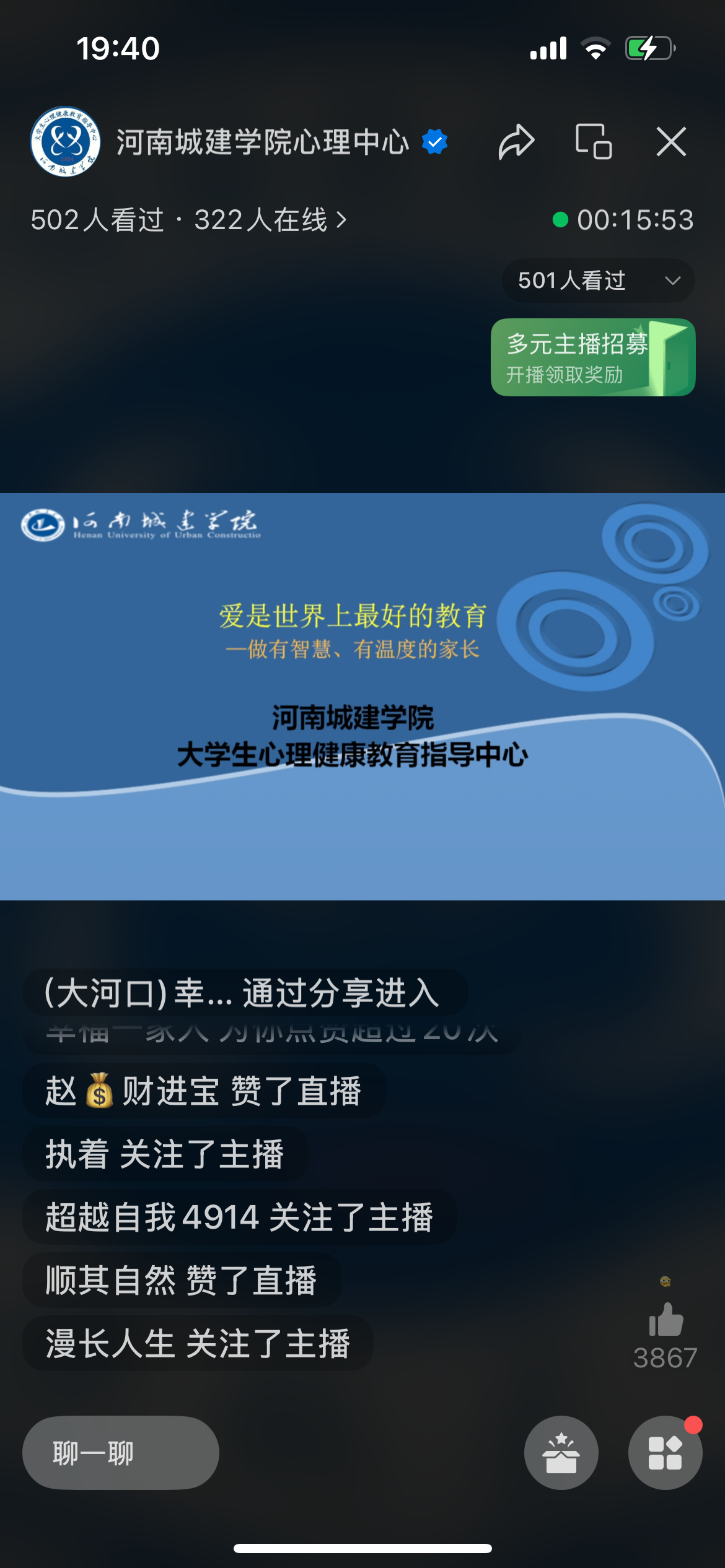Viewport: 725px width, 1568px height.
Task: Minimize stream to floating window
Action: (594, 142)
